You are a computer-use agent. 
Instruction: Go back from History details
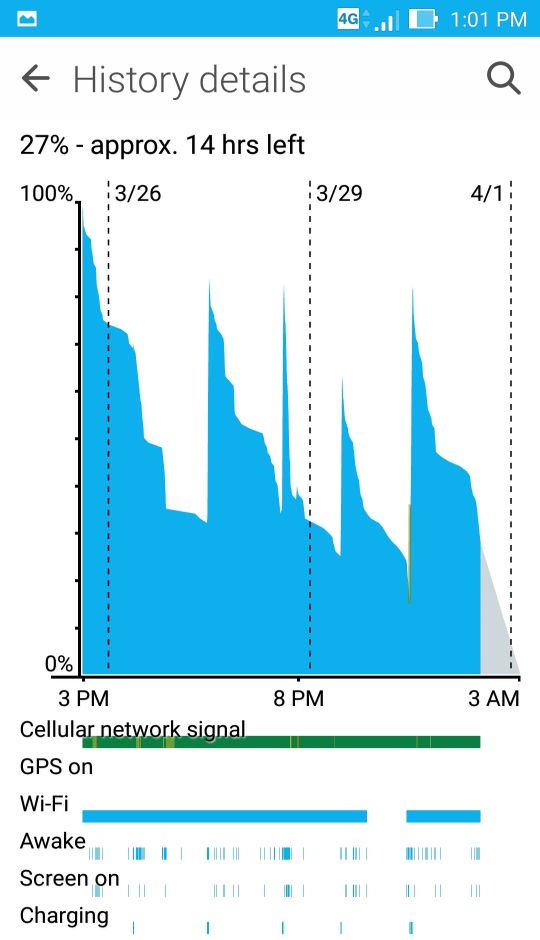35,79
